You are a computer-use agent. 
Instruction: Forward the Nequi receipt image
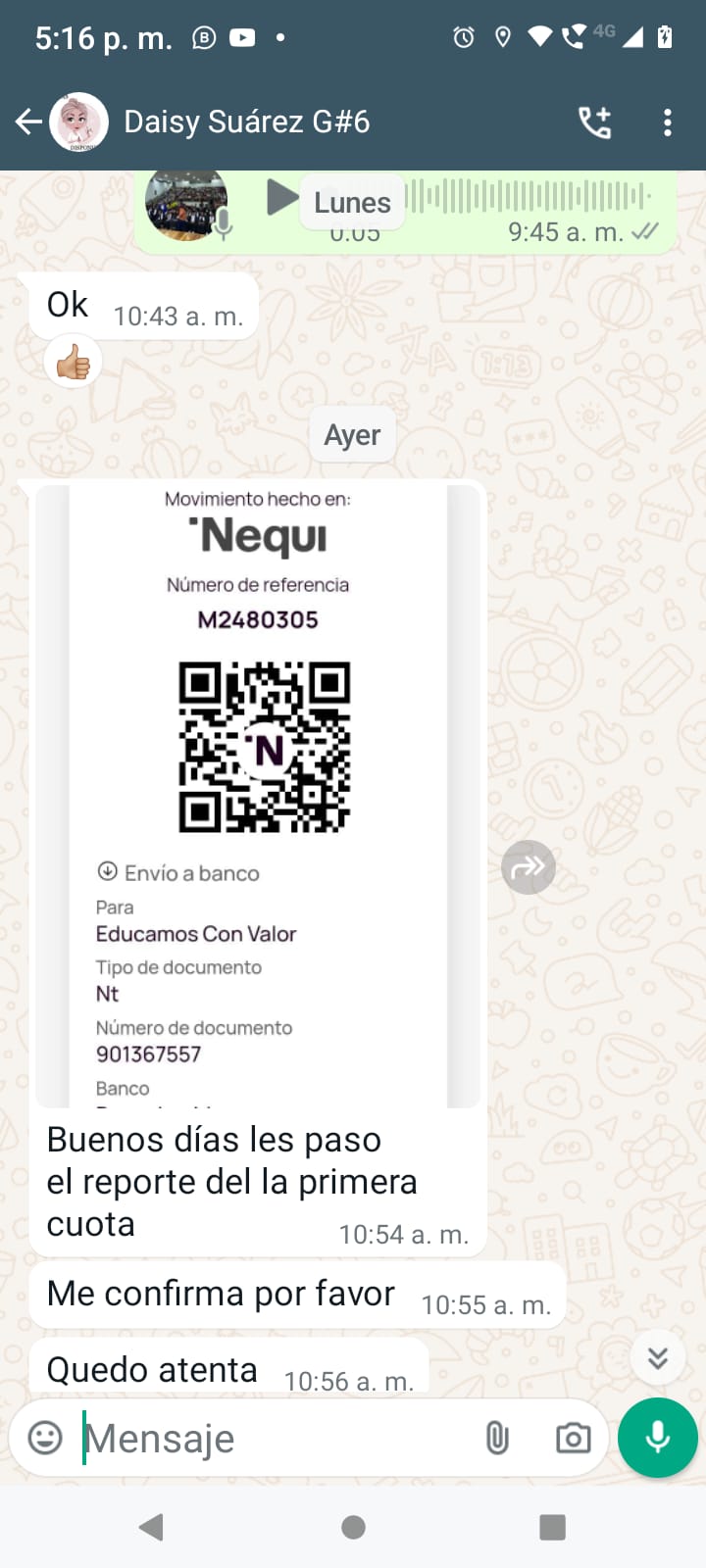coord(529,867)
